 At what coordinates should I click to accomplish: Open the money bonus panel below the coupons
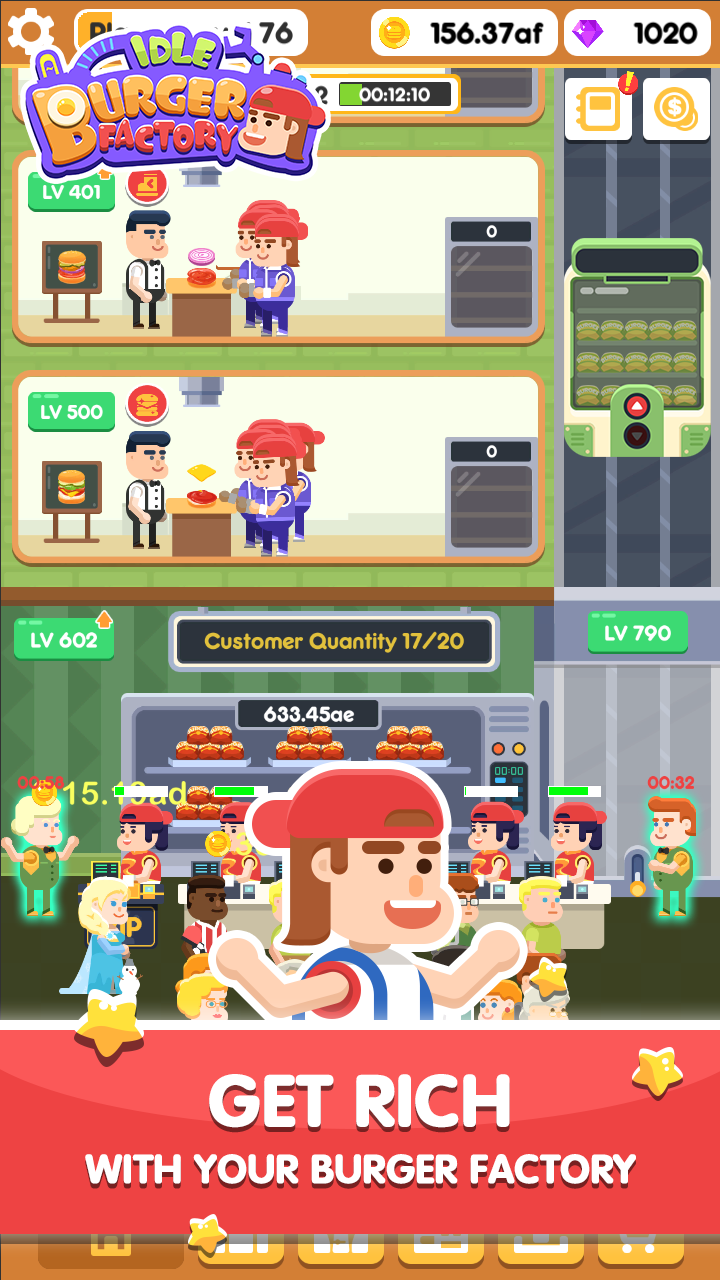click(676, 109)
